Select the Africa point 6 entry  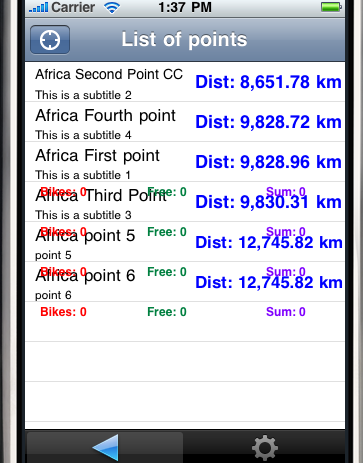[185, 282]
